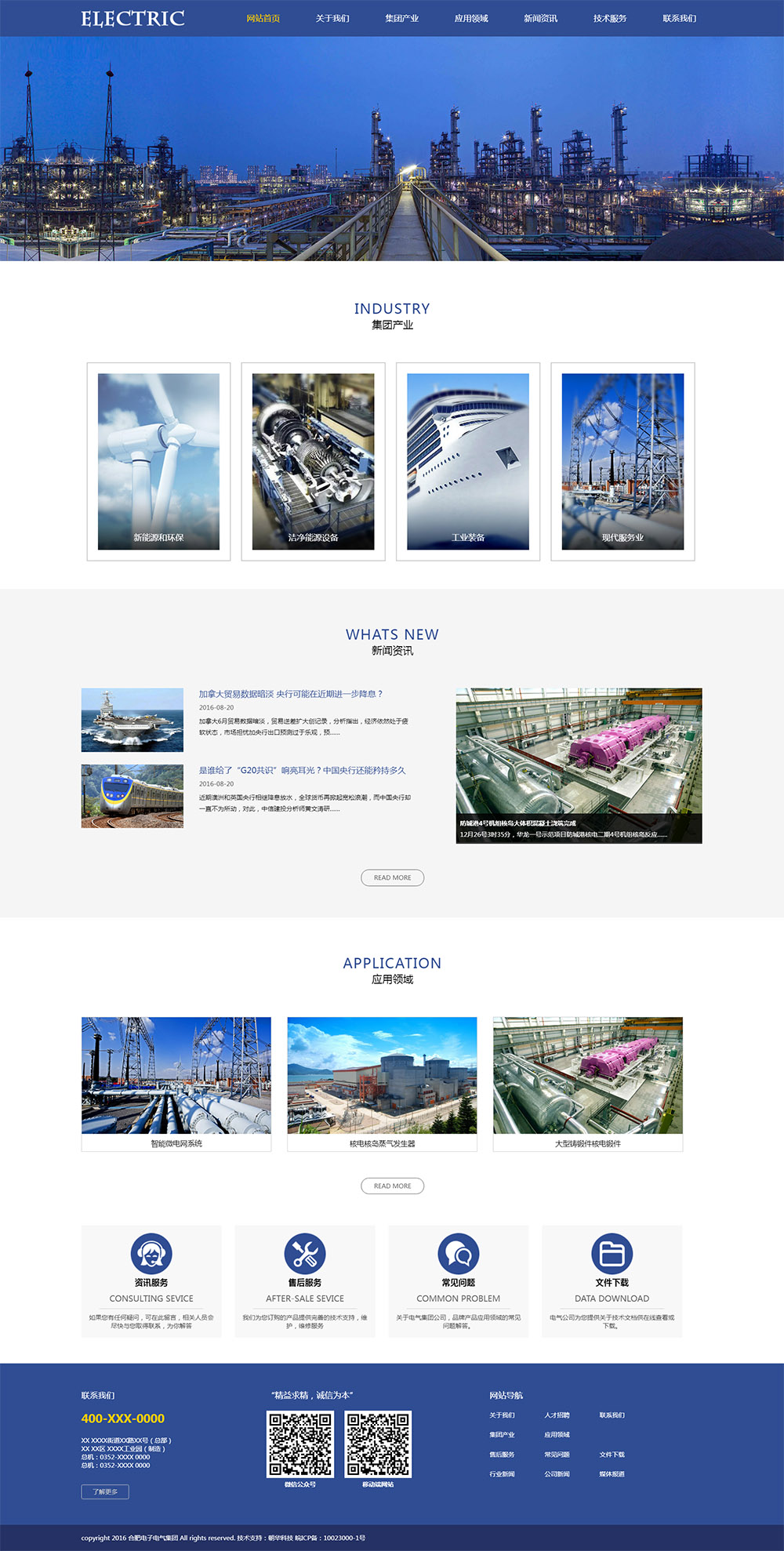Open 人才招聘 link in footer navigation
Viewport: 784px width, 1551px height.
tap(557, 1415)
